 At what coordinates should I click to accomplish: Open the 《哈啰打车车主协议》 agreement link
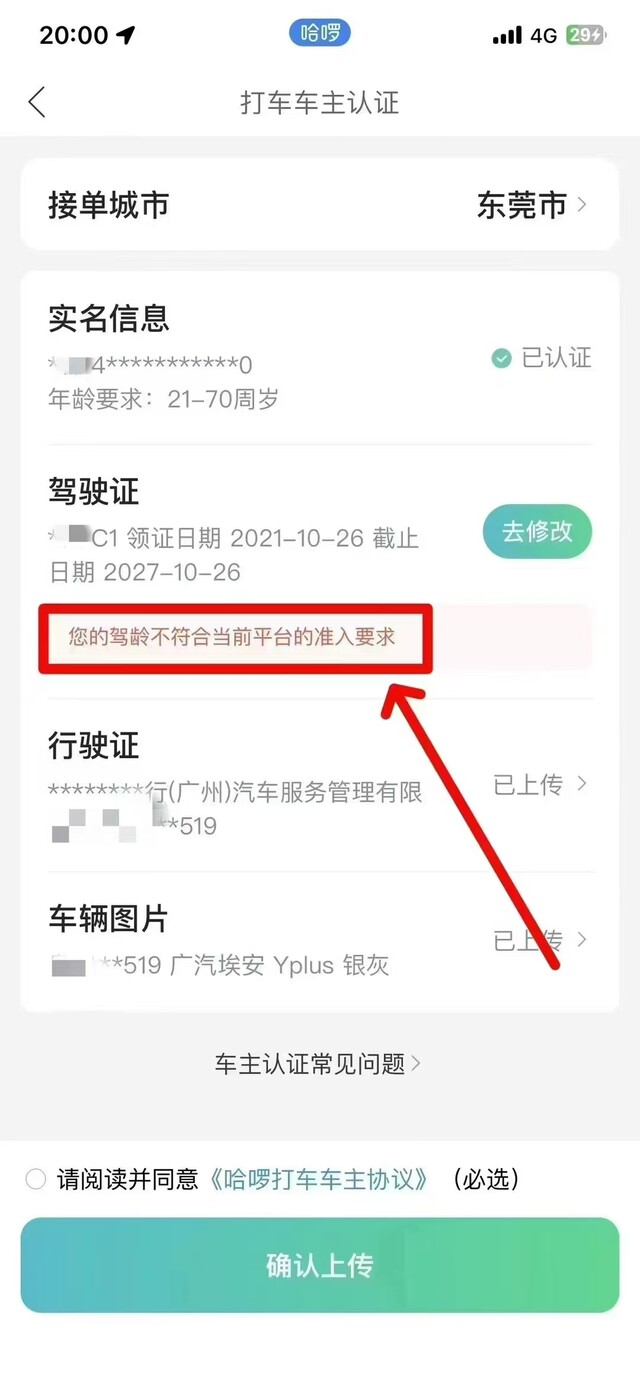tap(318, 1180)
